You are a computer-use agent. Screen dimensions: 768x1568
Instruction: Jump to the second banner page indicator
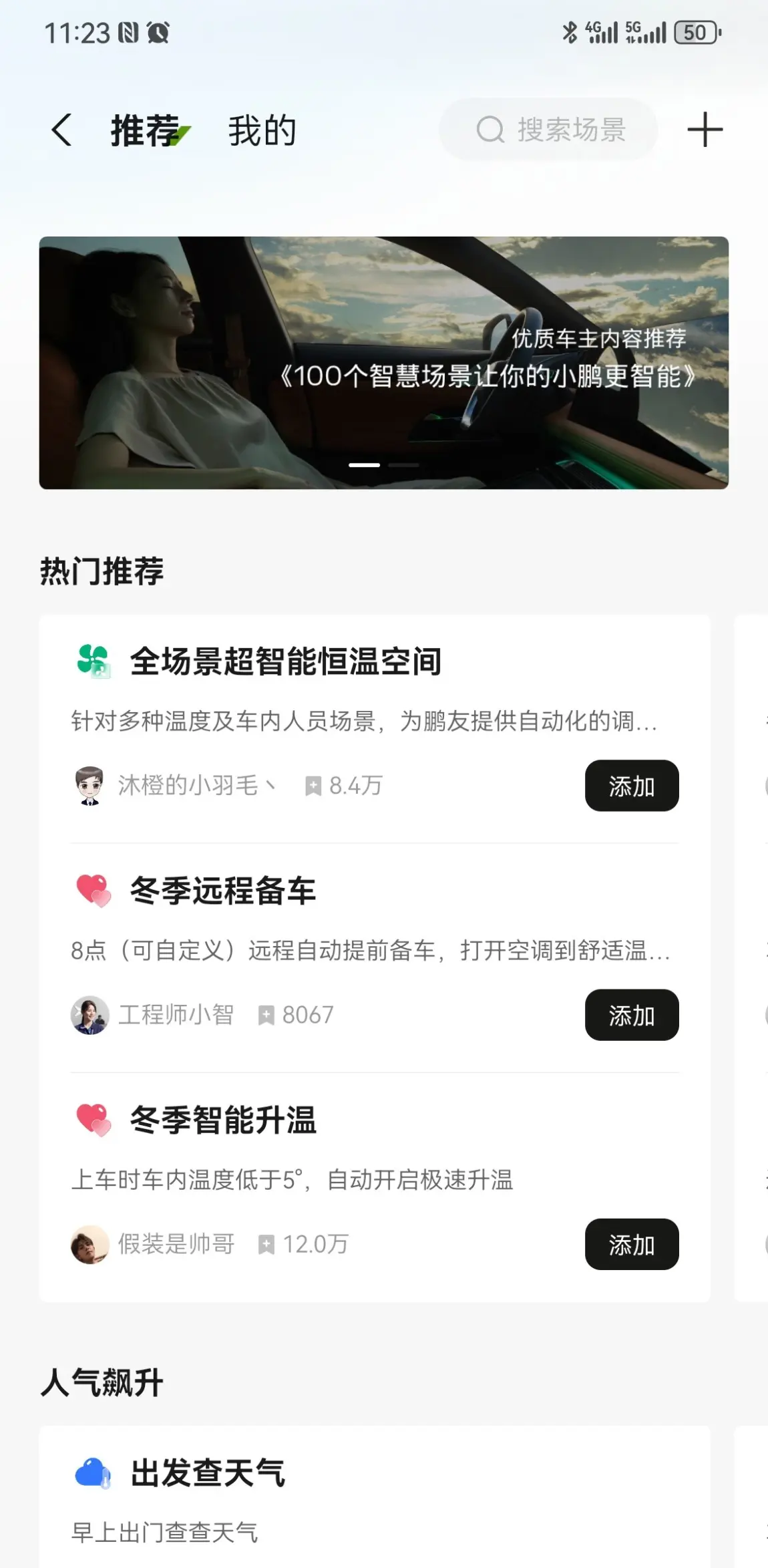click(403, 465)
